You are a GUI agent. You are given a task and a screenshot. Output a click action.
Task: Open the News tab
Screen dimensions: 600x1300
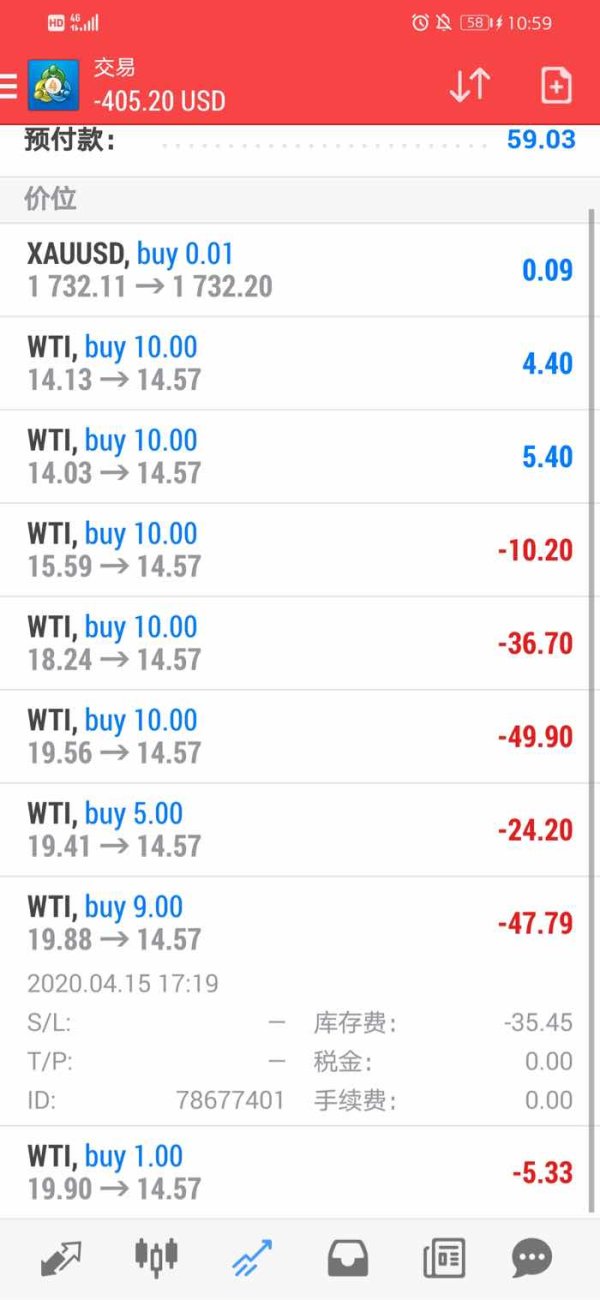point(444,1258)
